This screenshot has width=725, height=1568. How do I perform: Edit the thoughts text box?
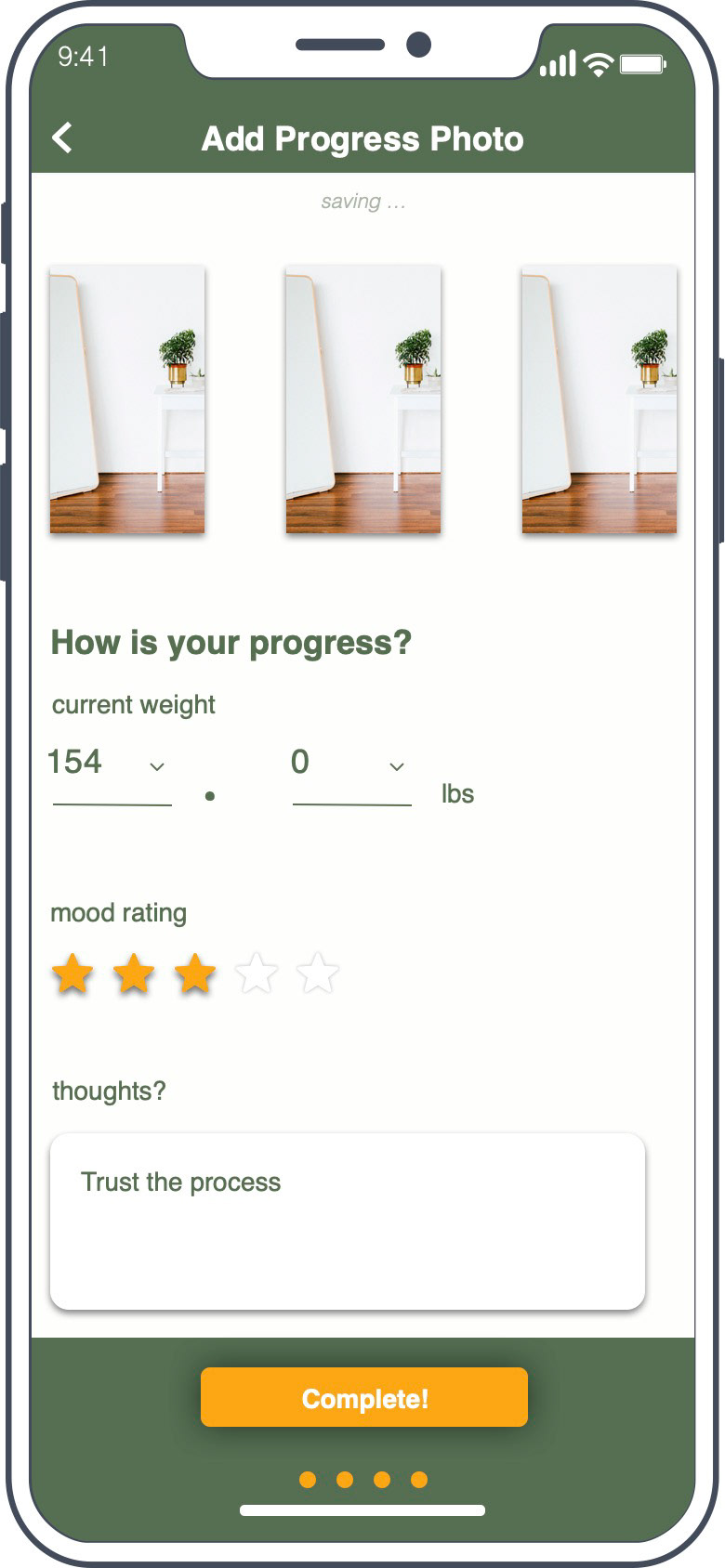point(347,1221)
